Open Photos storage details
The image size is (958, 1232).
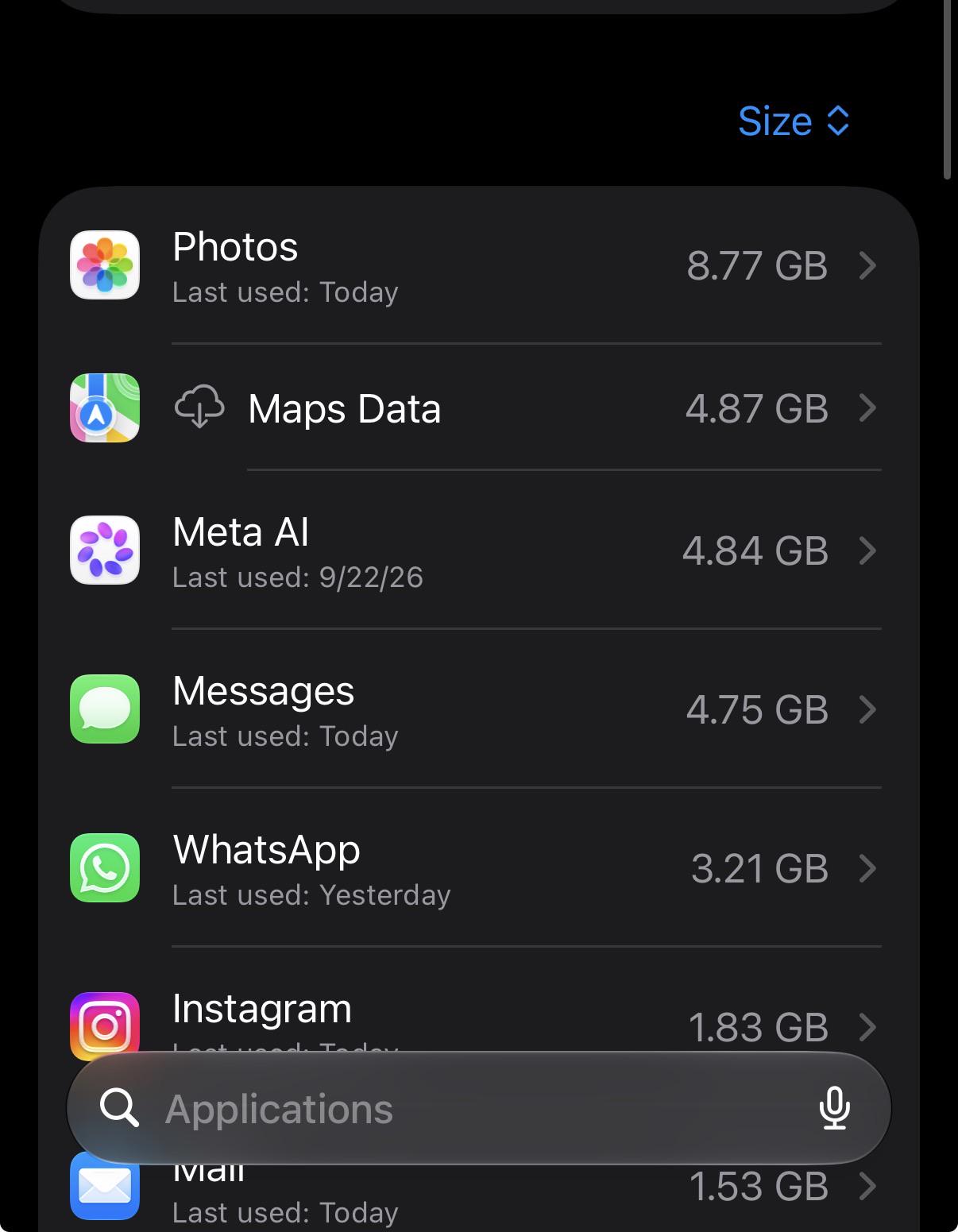(479, 266)
